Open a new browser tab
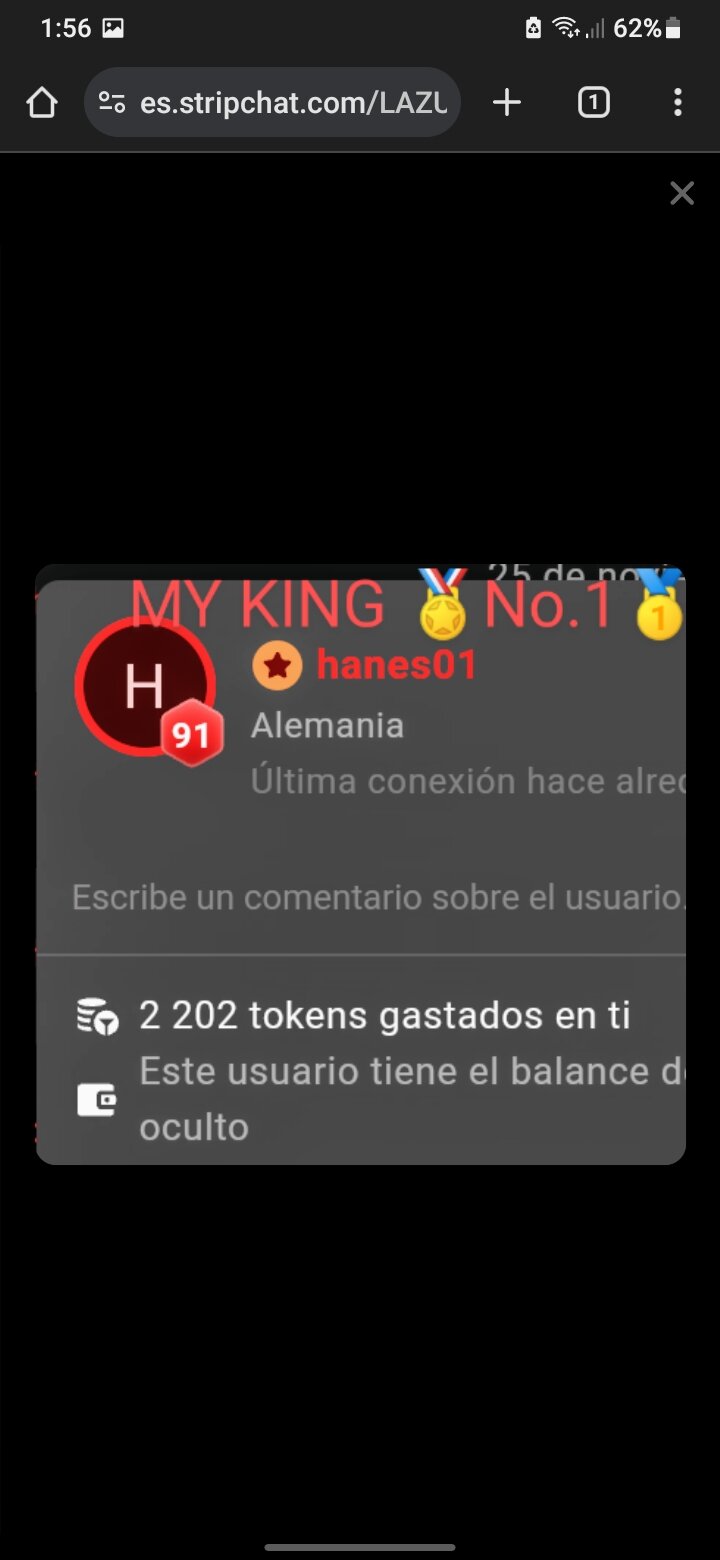Viewport: 720px width, 1560px height. pos(507,102)
